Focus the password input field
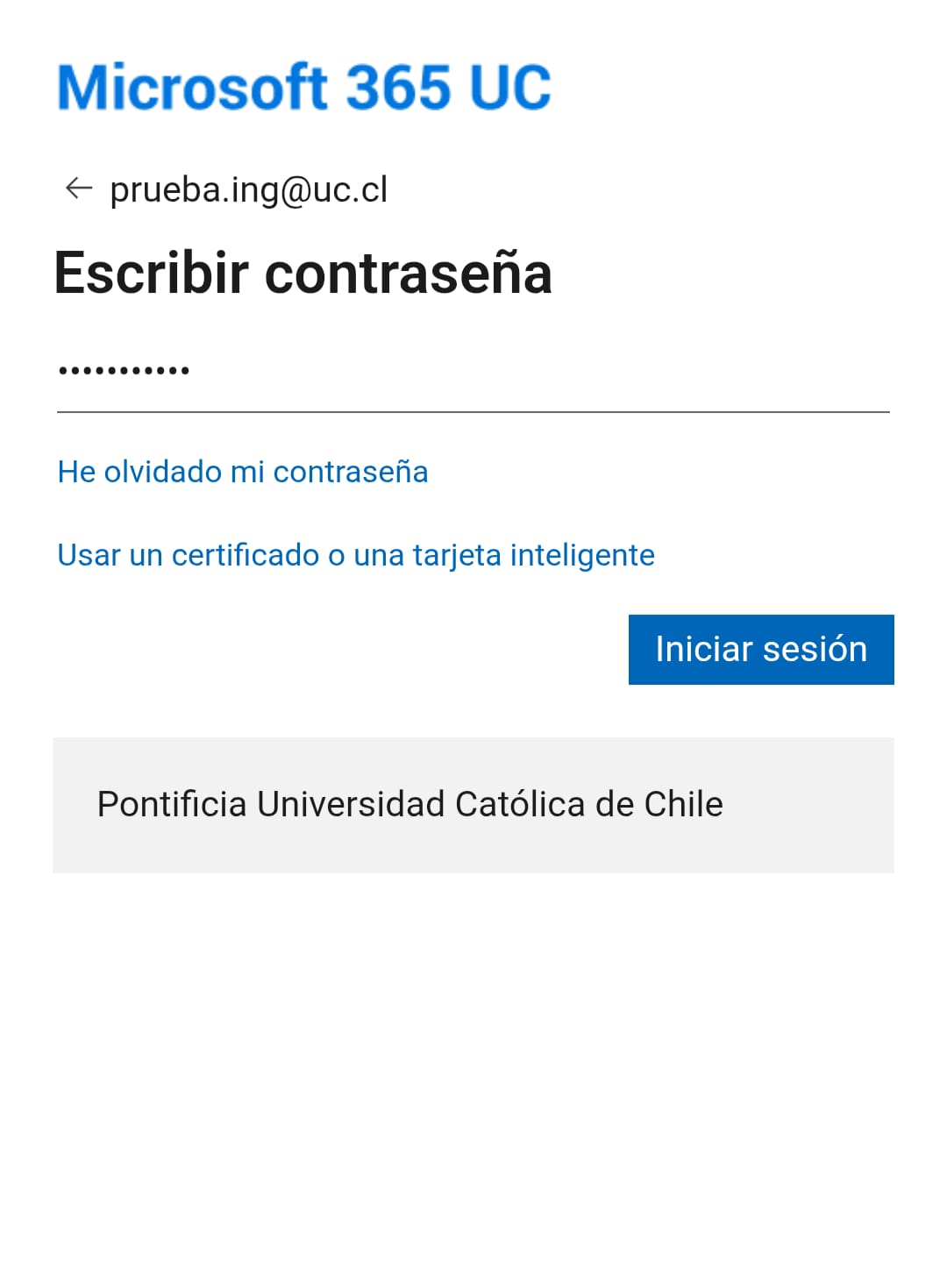Image resolution: width=947 pixels, height=1288 pixels. point(473,372)
